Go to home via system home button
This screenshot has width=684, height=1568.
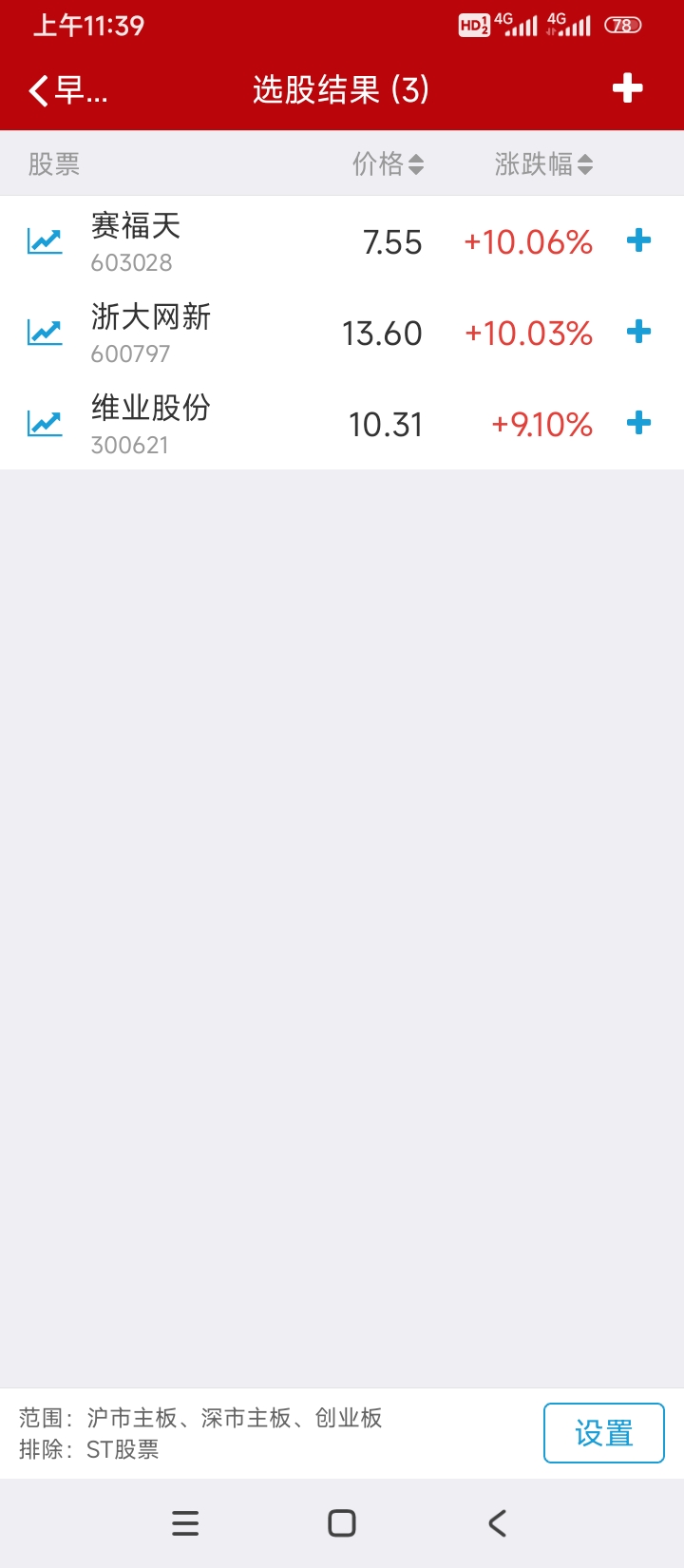[x=342, y=1523]
